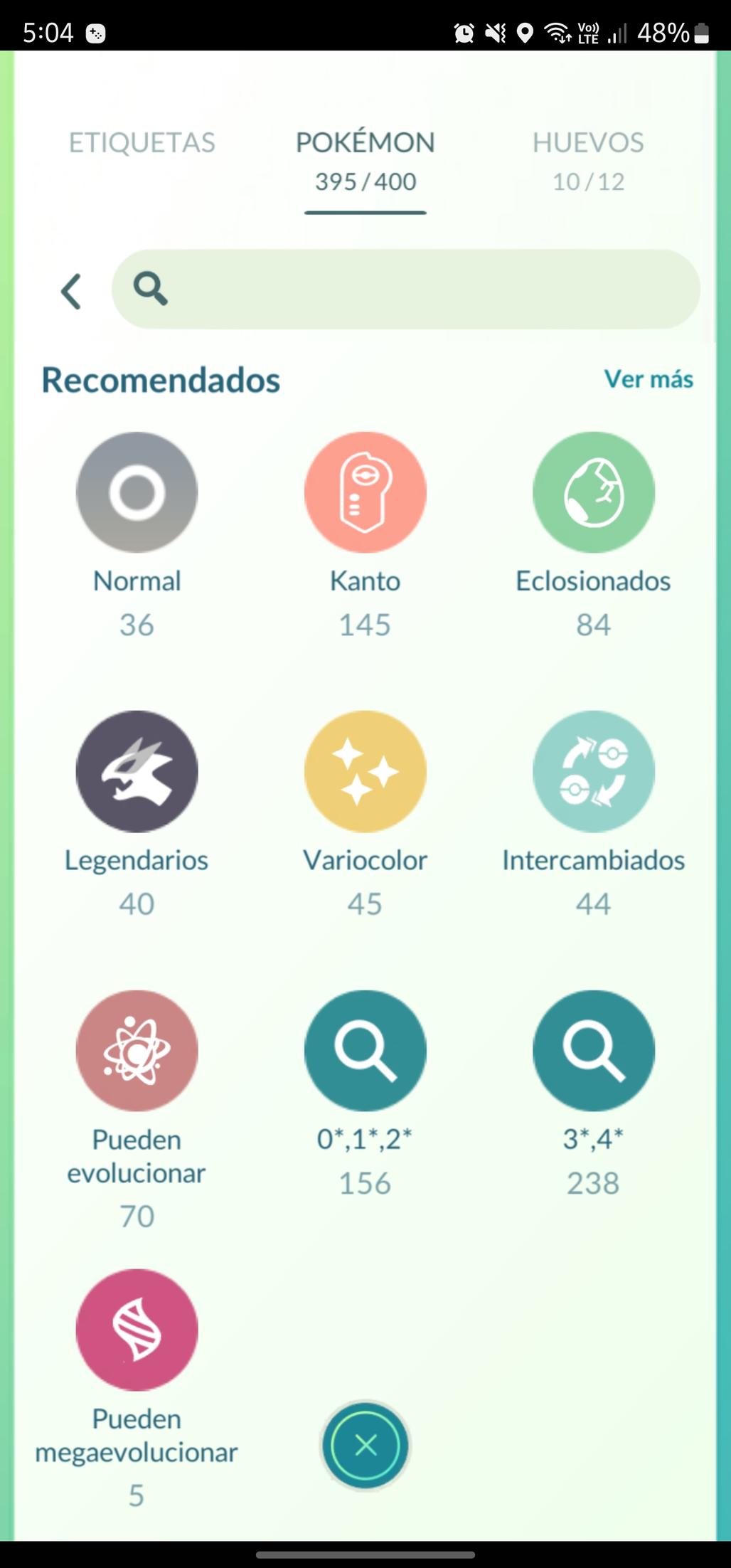This screenshot has width=731, height=1568.
Task: Filter Pokémon that Pueden megaevolucionar
Action: (137, 1329)
